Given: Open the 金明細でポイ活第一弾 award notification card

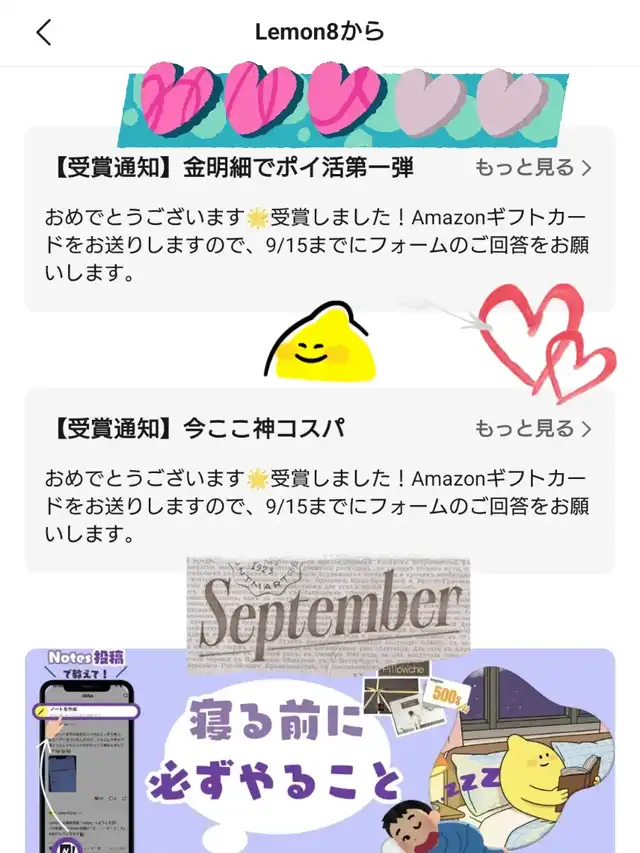Looking at the screenshot, I should pyautogui.click(x=320, y=219).
